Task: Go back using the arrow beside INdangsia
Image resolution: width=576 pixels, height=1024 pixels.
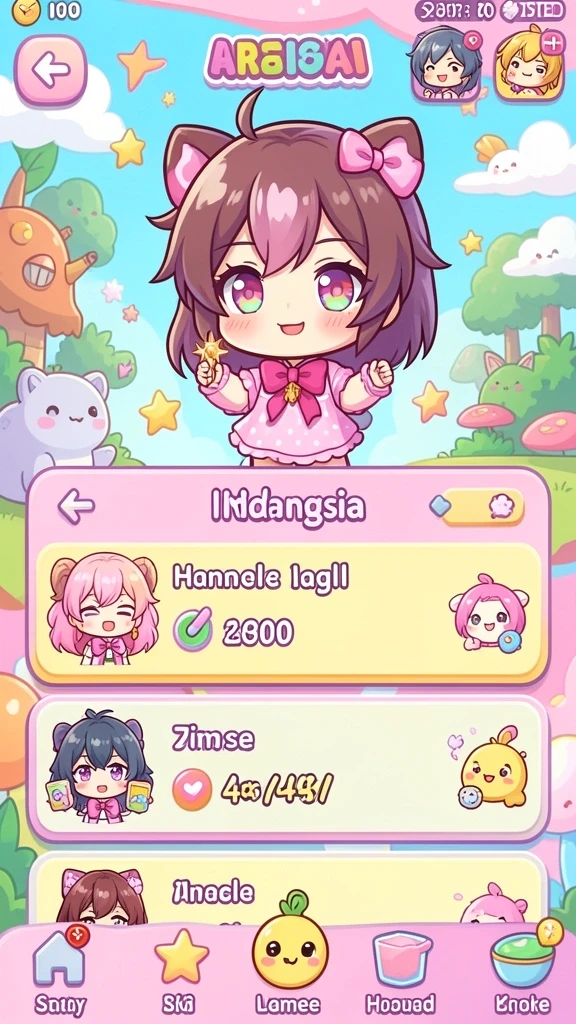Action: (76, 506)
